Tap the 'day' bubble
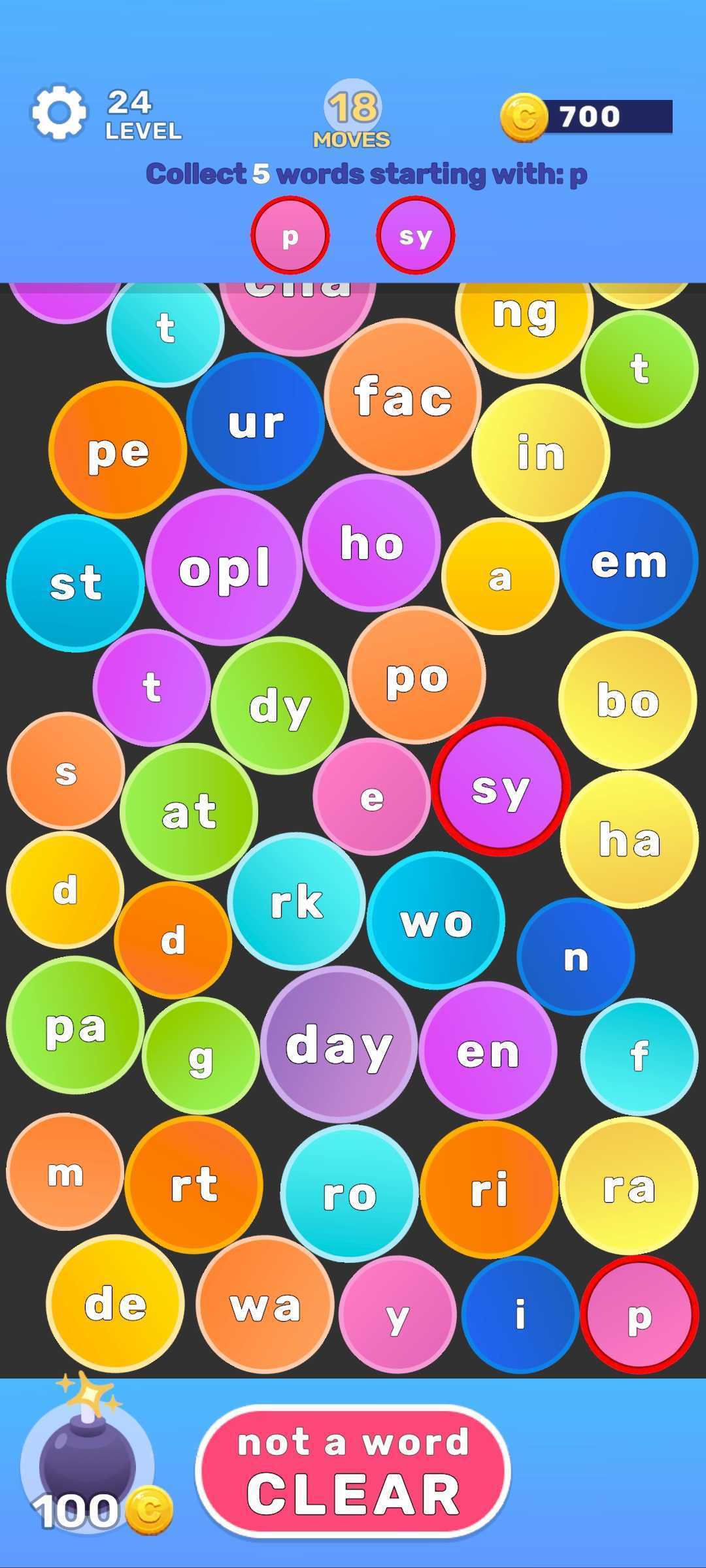Screen dimensions: 706x1568 pyautogui.click(x=339, y=1043)
